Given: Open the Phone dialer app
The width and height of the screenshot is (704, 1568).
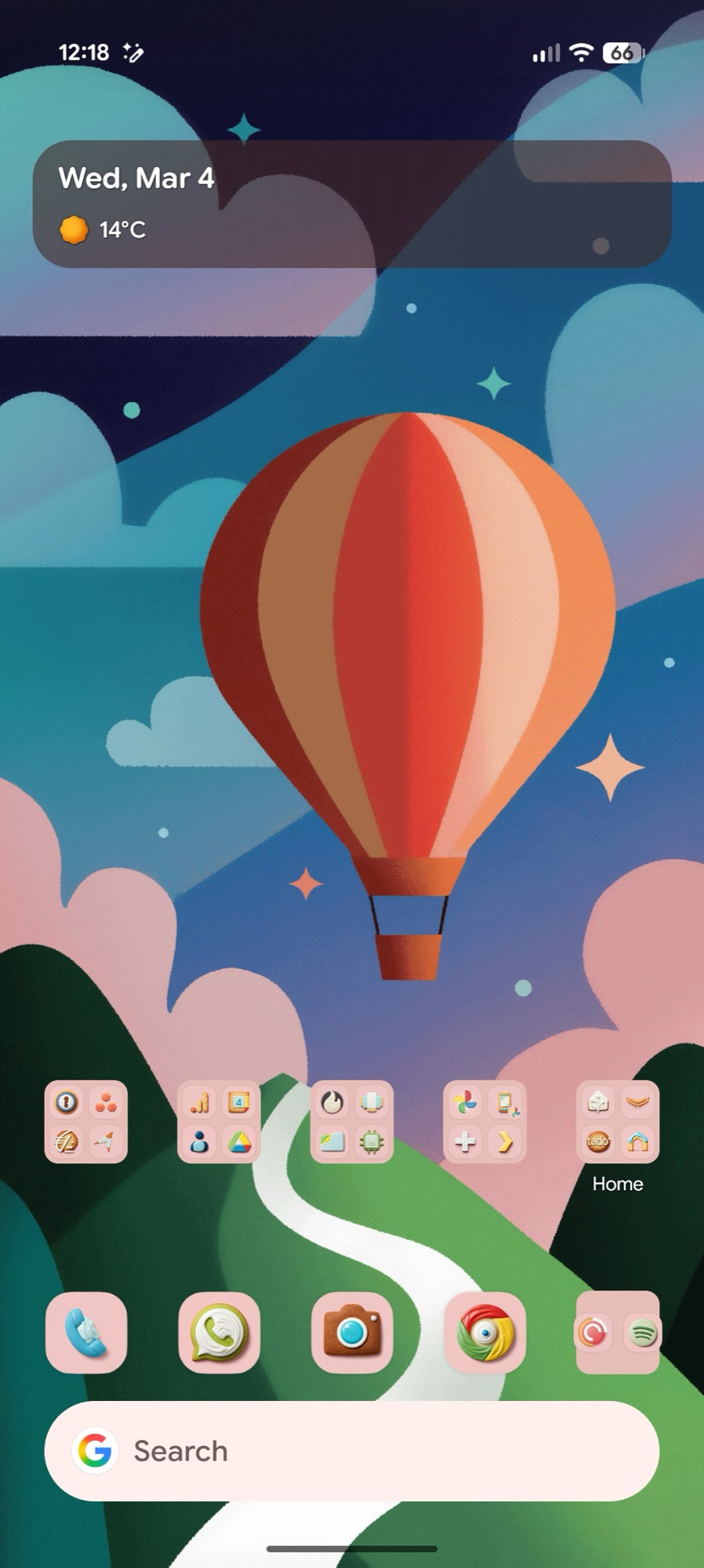Looking at the screenshot, I should coord(86,1333).
